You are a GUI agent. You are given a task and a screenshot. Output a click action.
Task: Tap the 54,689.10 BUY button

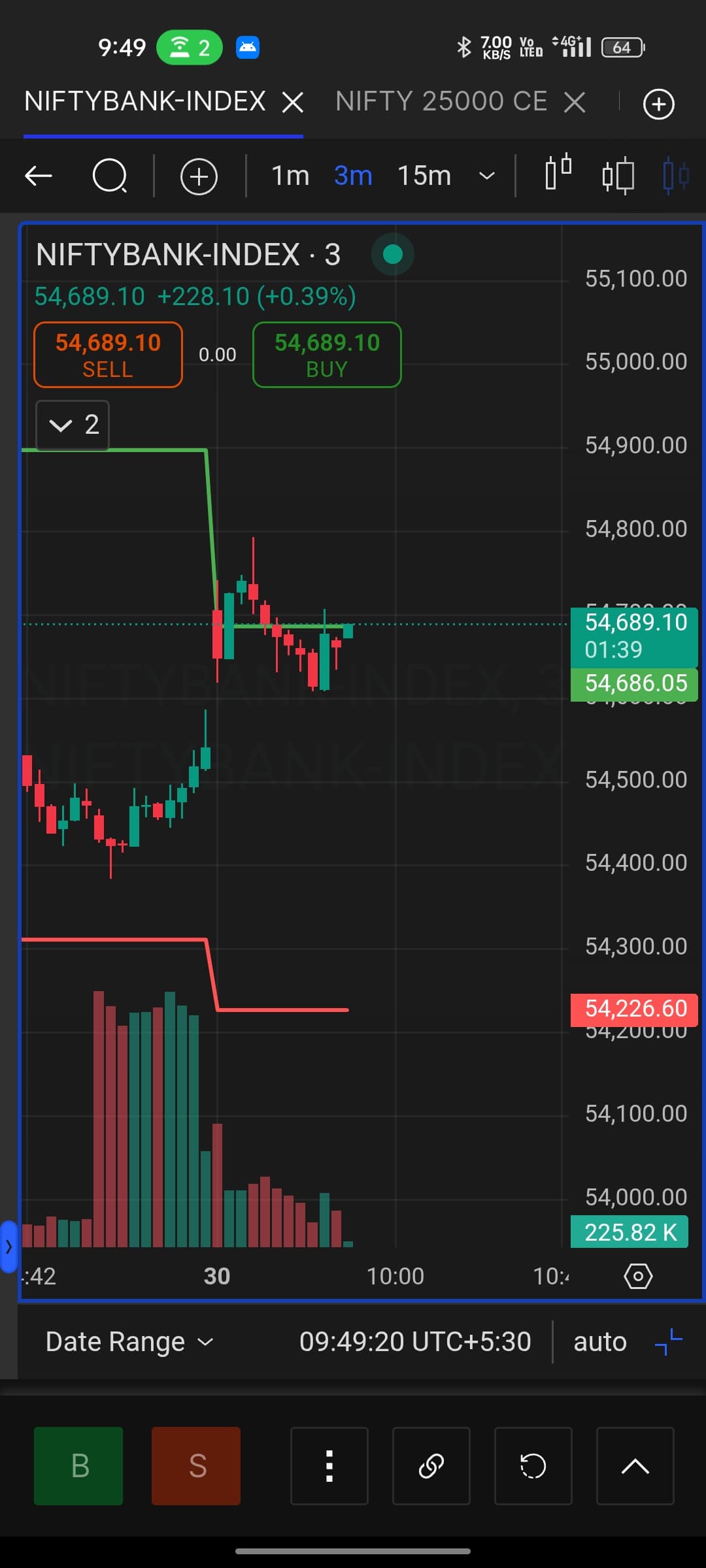click(x=327, y=355)
